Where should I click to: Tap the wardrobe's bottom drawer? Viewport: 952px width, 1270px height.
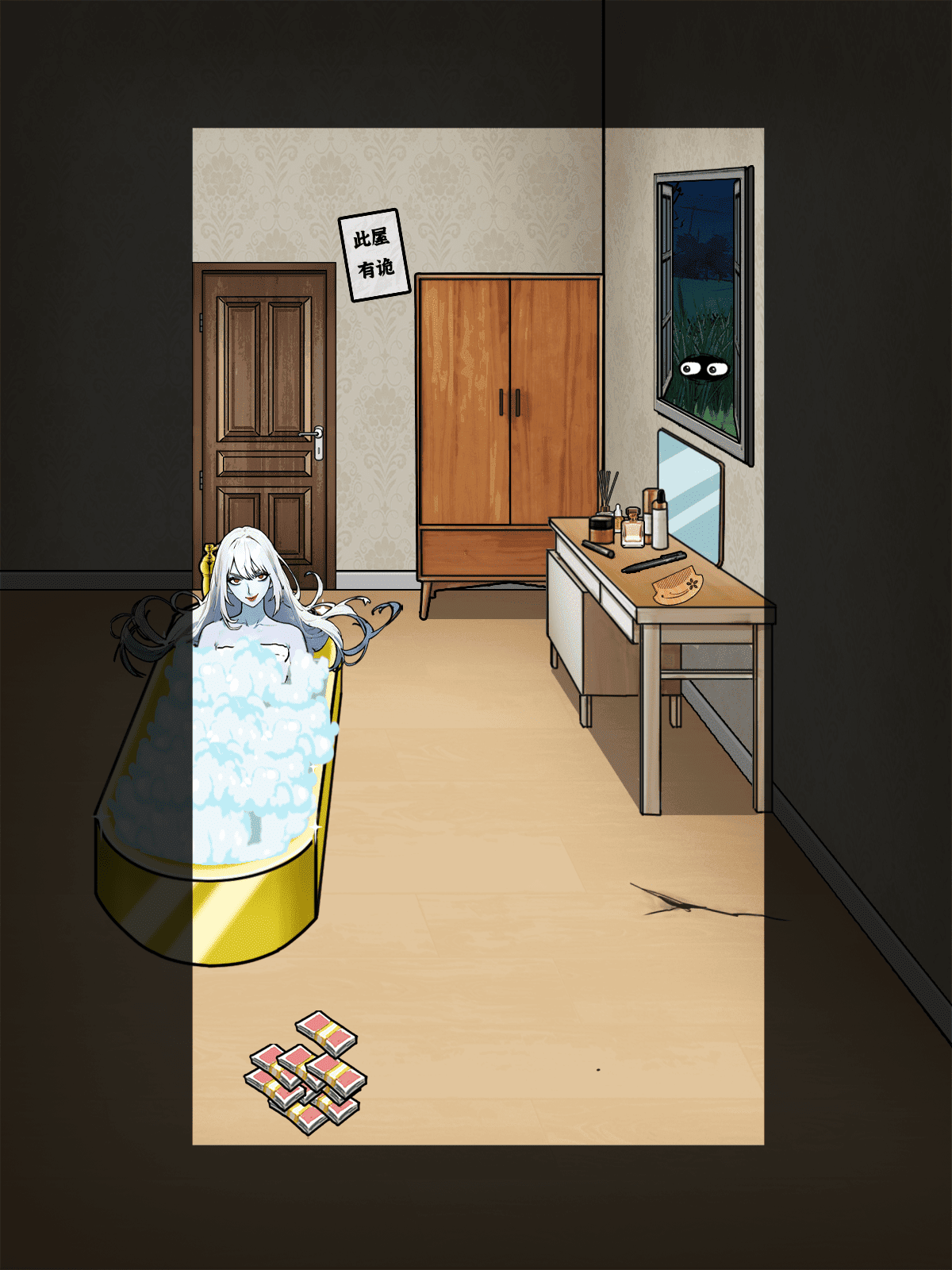(486, 553)
